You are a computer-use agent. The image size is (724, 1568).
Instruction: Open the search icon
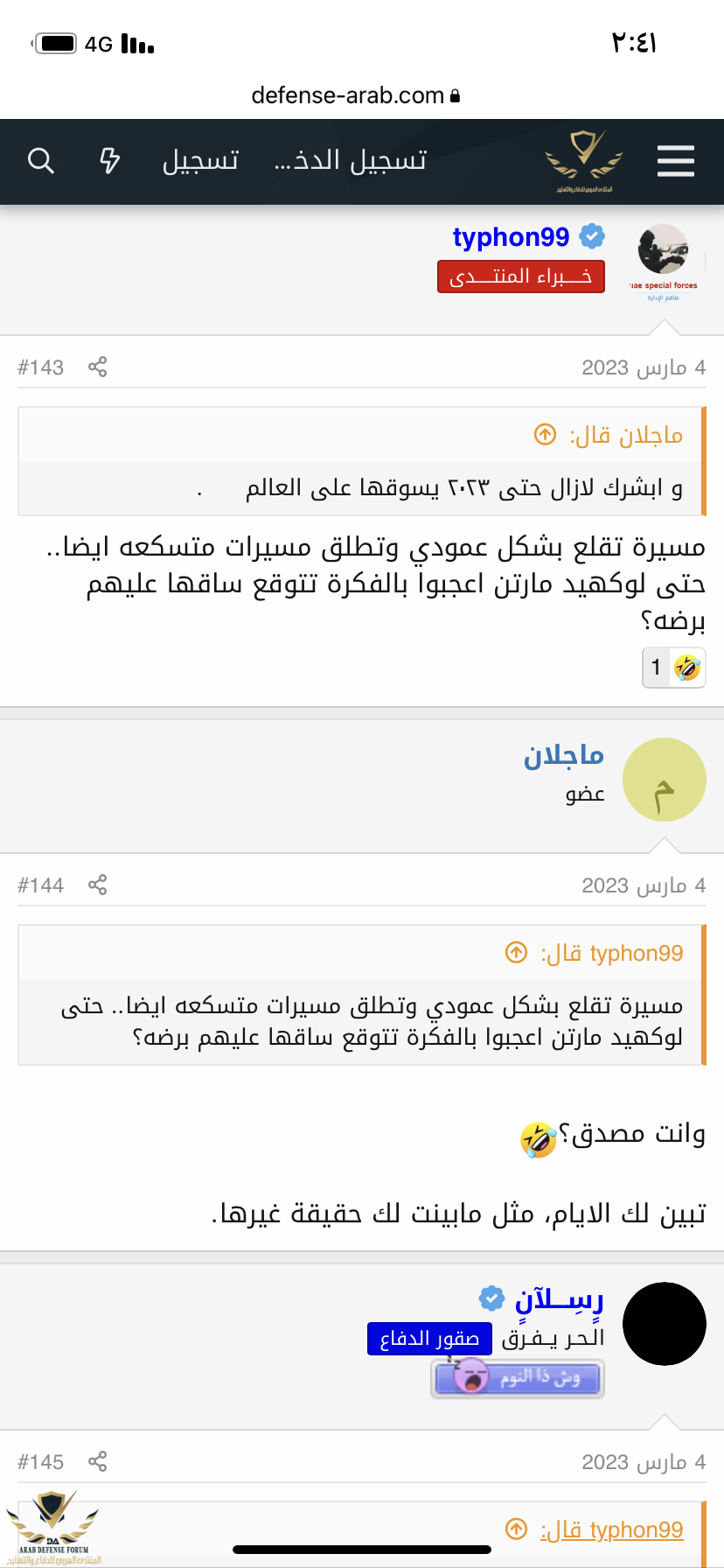pos(41,161)
